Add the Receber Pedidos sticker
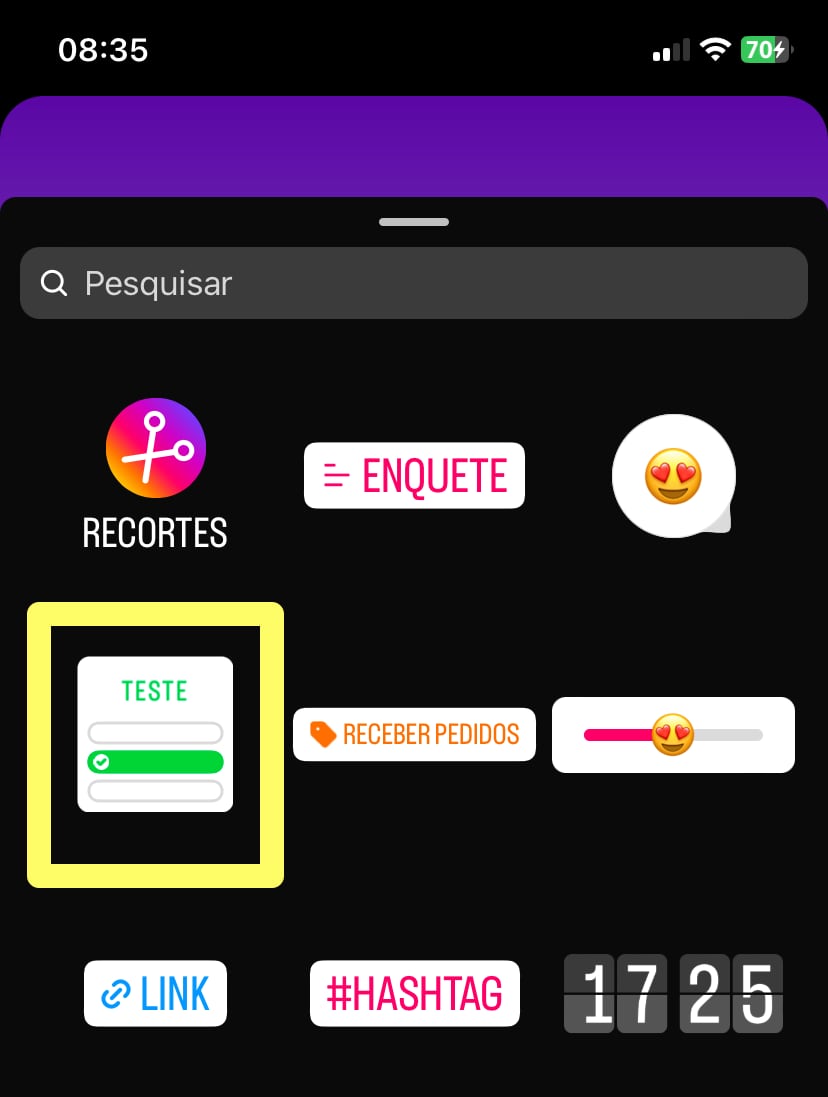Screen dimensions: 828x1097 click(414, 735)
